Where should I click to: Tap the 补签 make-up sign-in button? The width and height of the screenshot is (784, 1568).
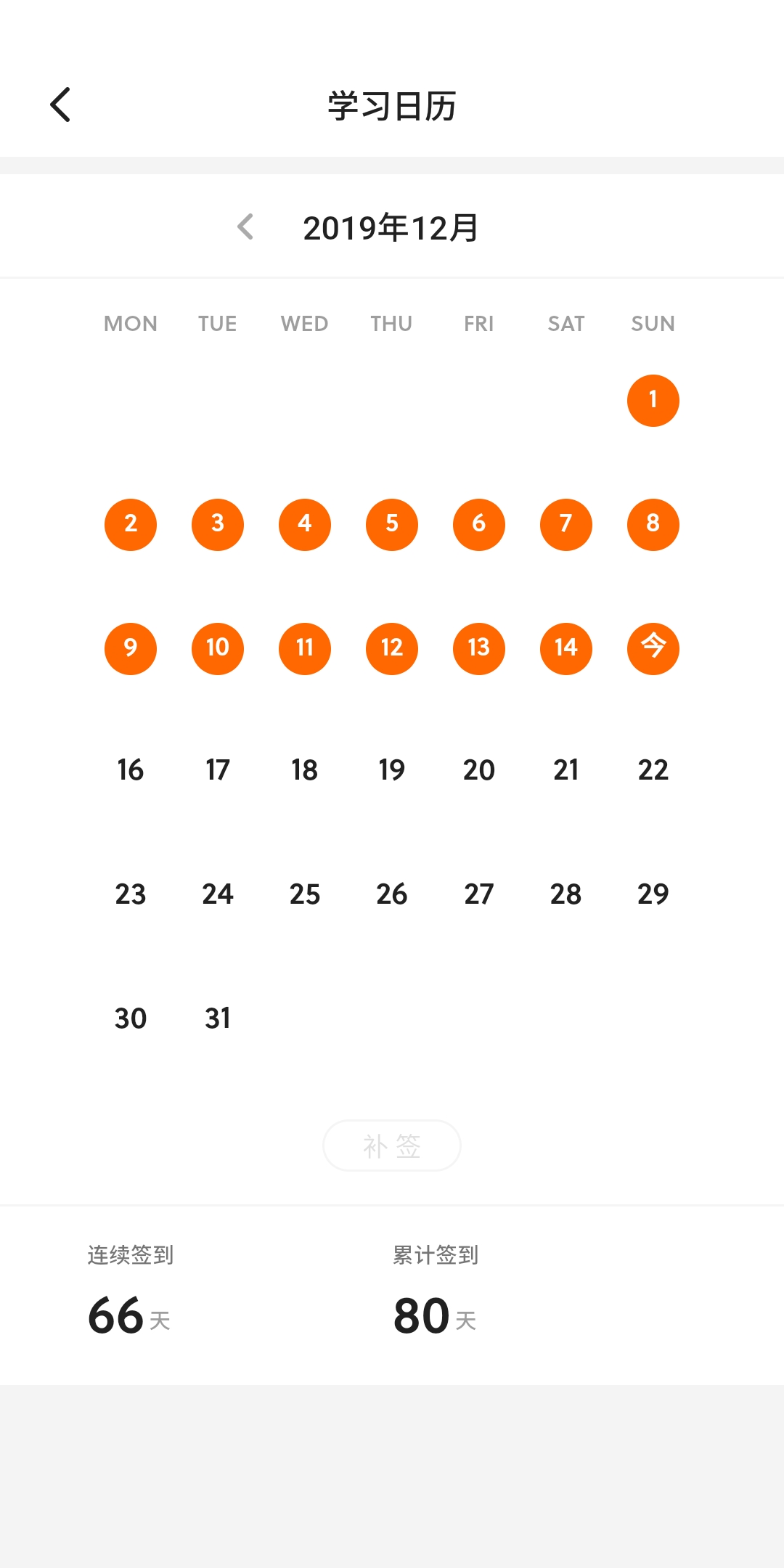click(392, 1146)
